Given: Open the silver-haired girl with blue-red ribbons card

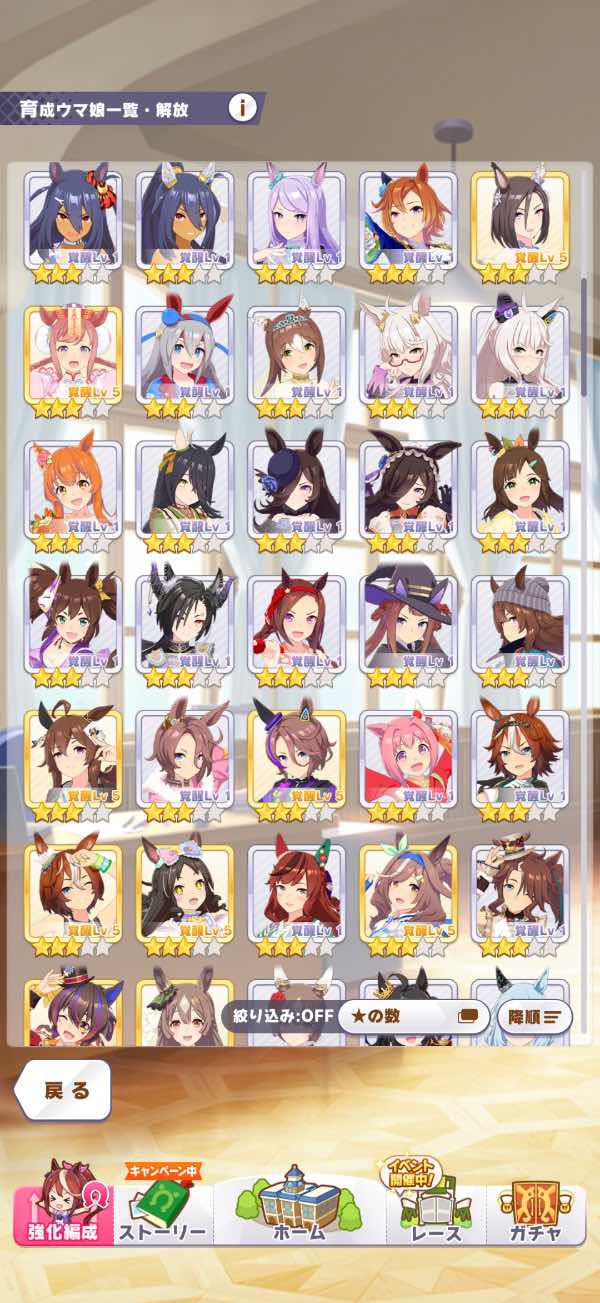Looking at the screenshot, I should [184, 358].
